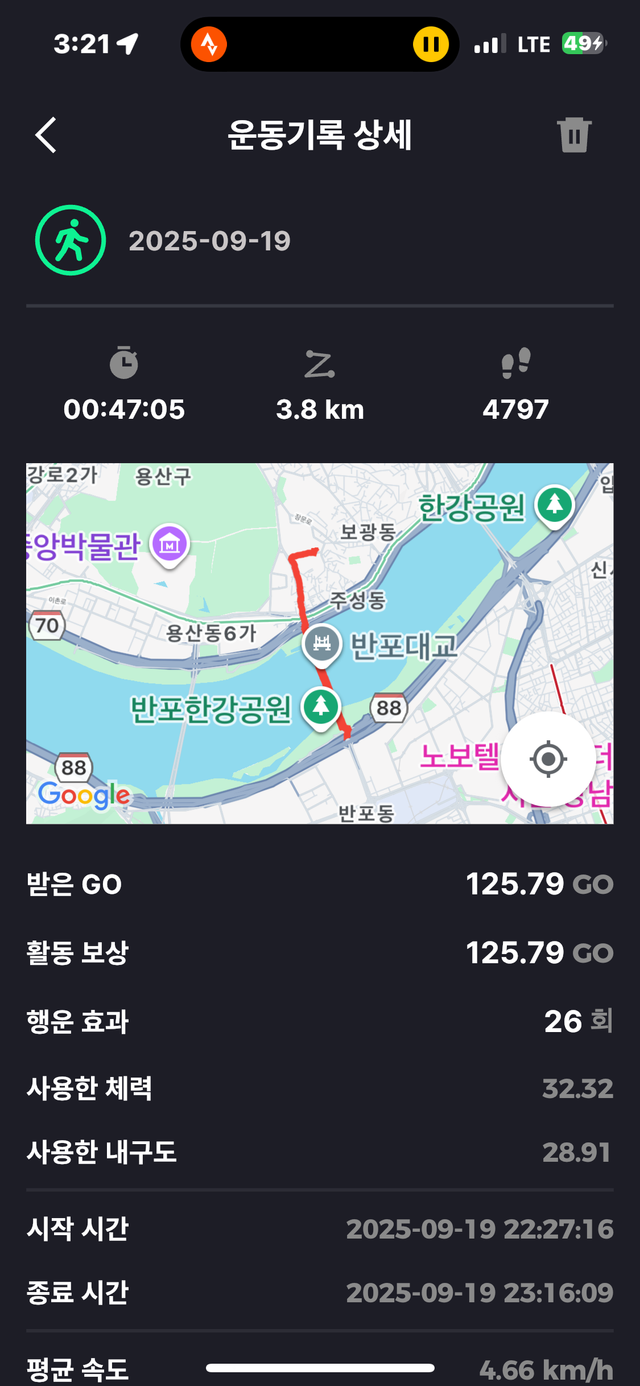Open the Strava activity pill in the Dynamic Island
Viewport: 640px width, 1386px height.
click(x=211, y=44)
